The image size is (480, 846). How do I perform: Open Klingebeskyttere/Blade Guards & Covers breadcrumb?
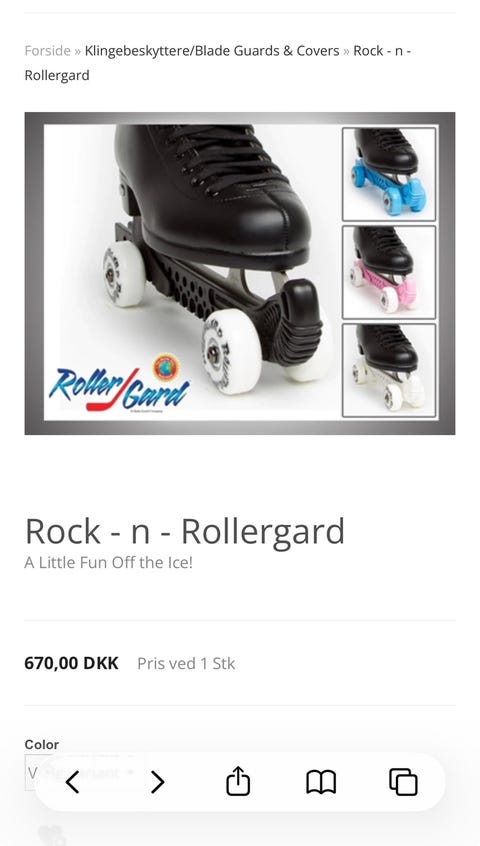(212, 51)
